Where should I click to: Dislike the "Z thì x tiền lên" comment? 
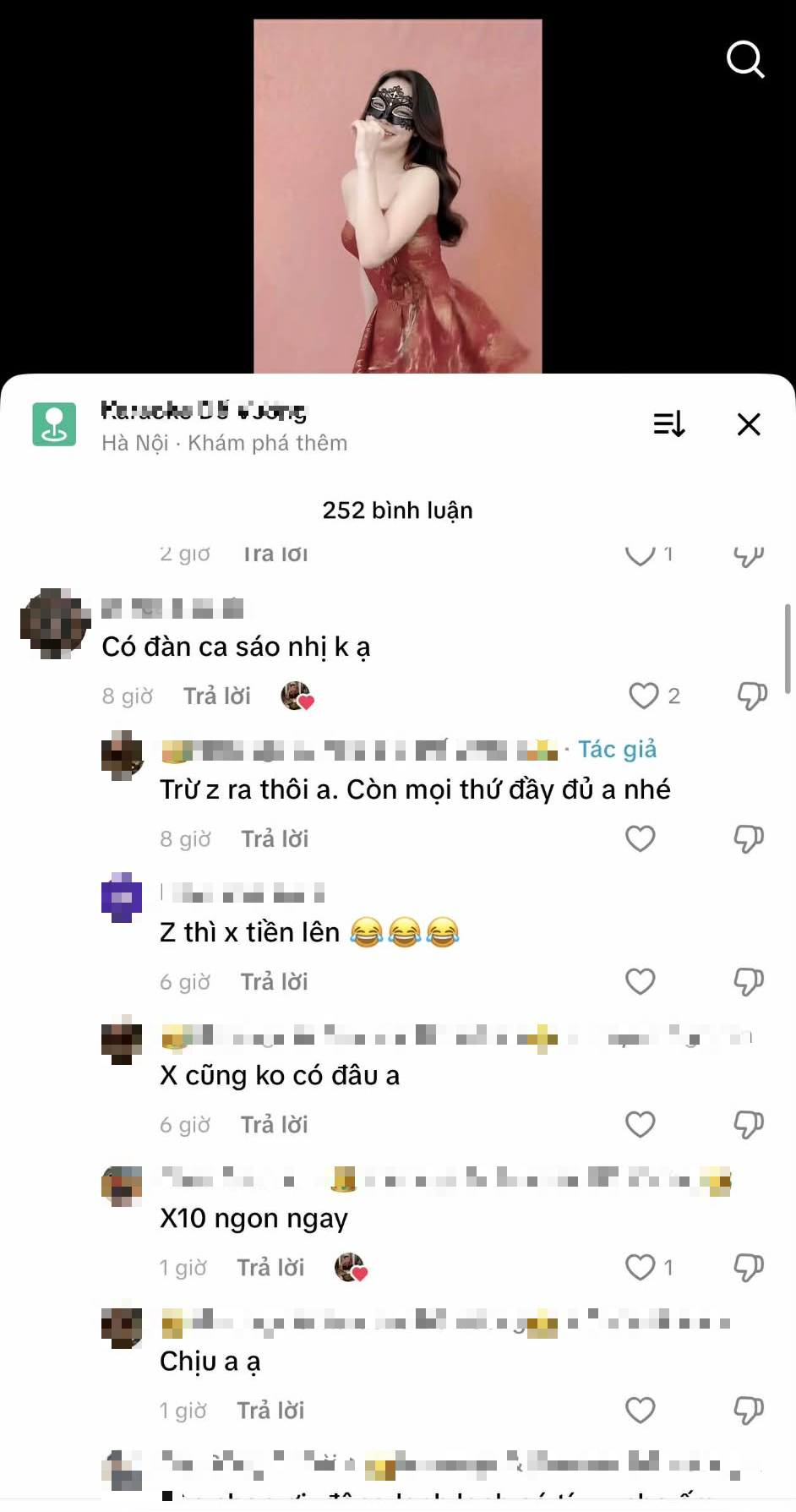point(749,981)
